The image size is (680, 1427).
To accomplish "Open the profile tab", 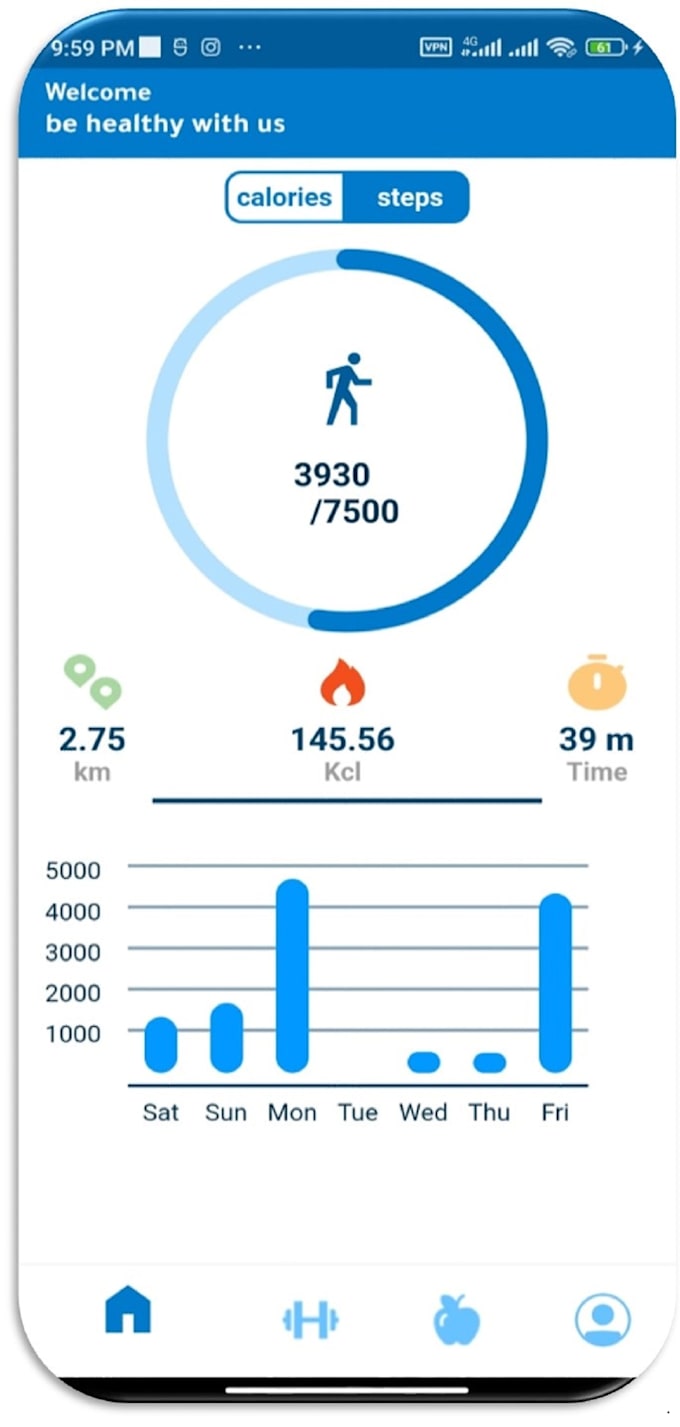I will click(602, 1320).
